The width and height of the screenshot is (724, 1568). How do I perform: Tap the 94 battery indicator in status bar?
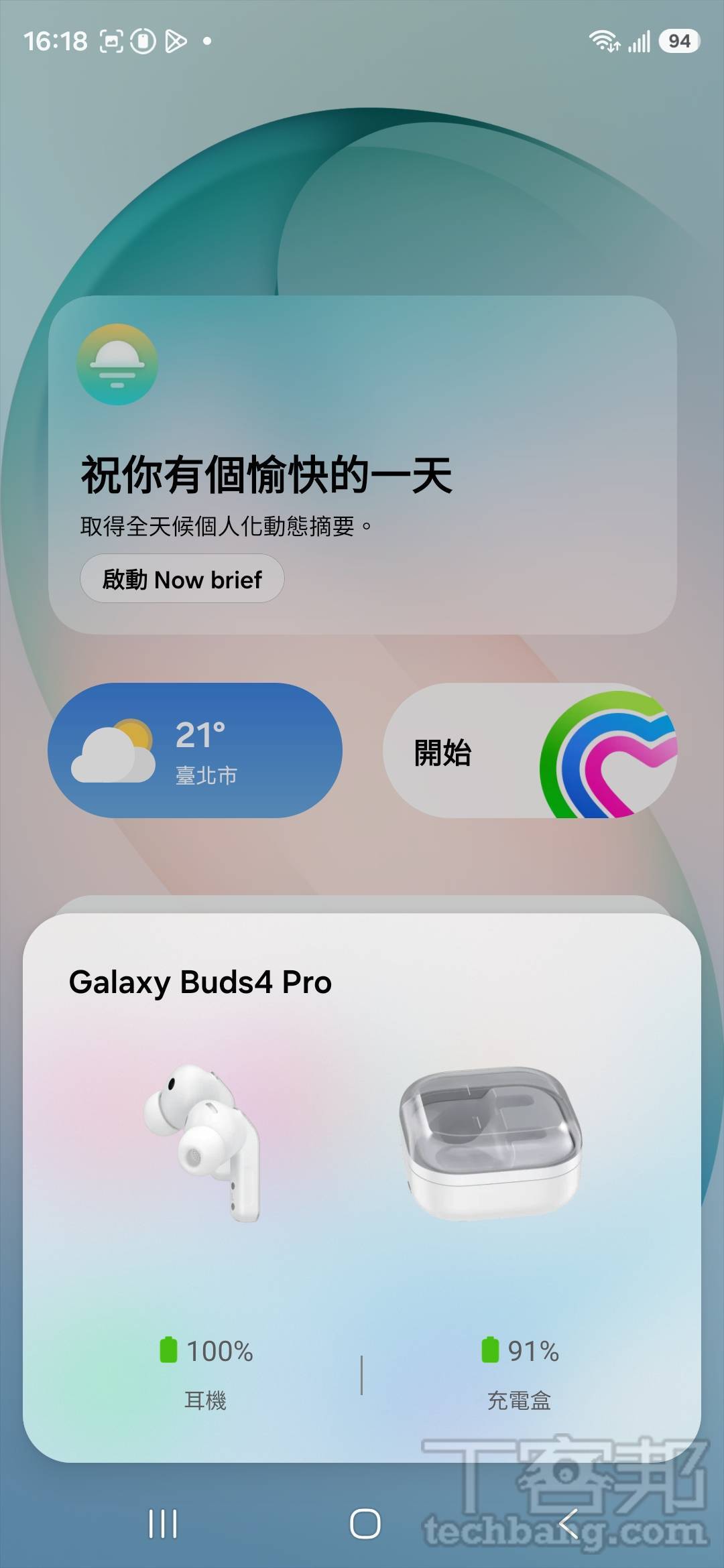[679, 42]
